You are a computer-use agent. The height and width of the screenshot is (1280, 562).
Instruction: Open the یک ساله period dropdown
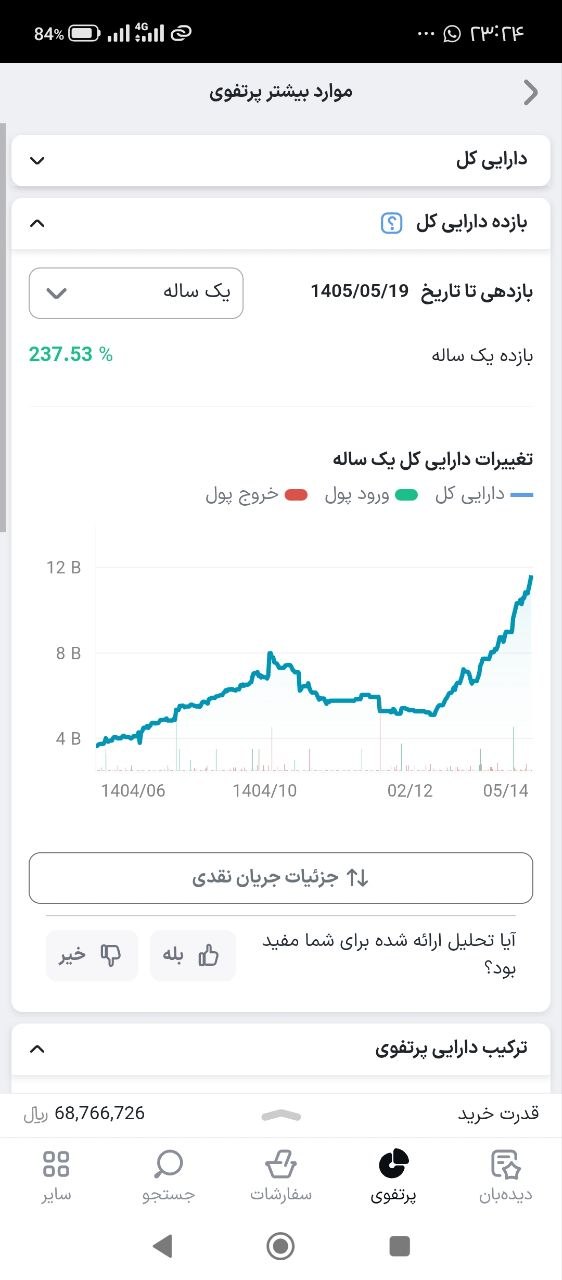(x=136, y=292)
